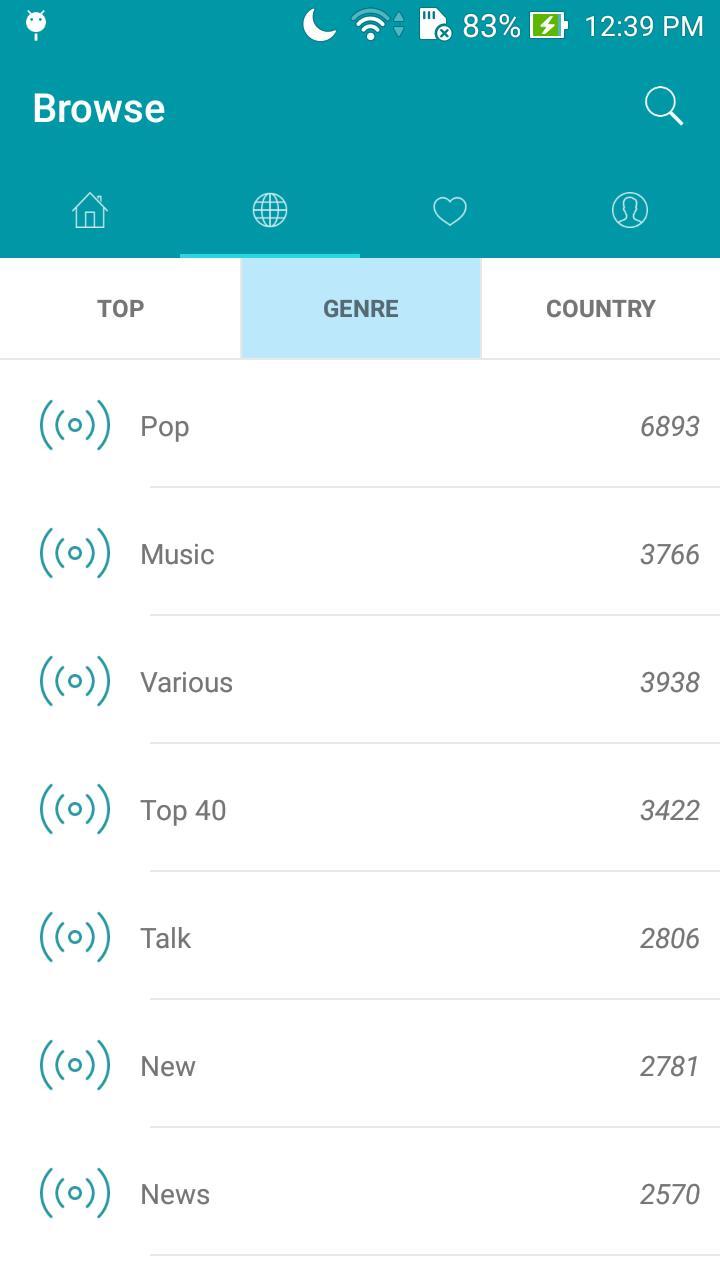Open favorites via heart icon
The width and height of the screenshot is (720, 1280).
click(x=450, y=210)
